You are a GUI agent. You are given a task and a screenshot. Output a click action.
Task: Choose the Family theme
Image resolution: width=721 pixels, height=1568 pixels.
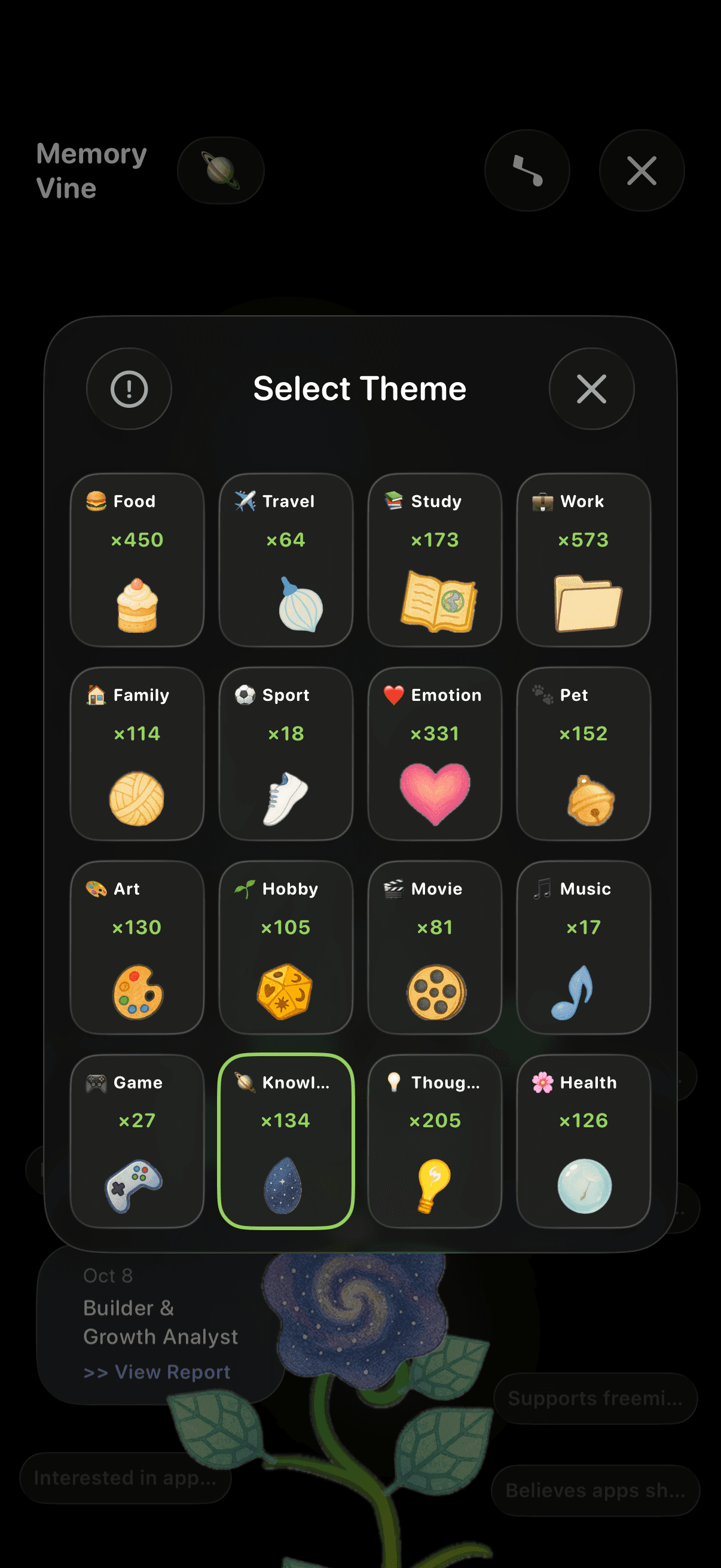(137, 753)
